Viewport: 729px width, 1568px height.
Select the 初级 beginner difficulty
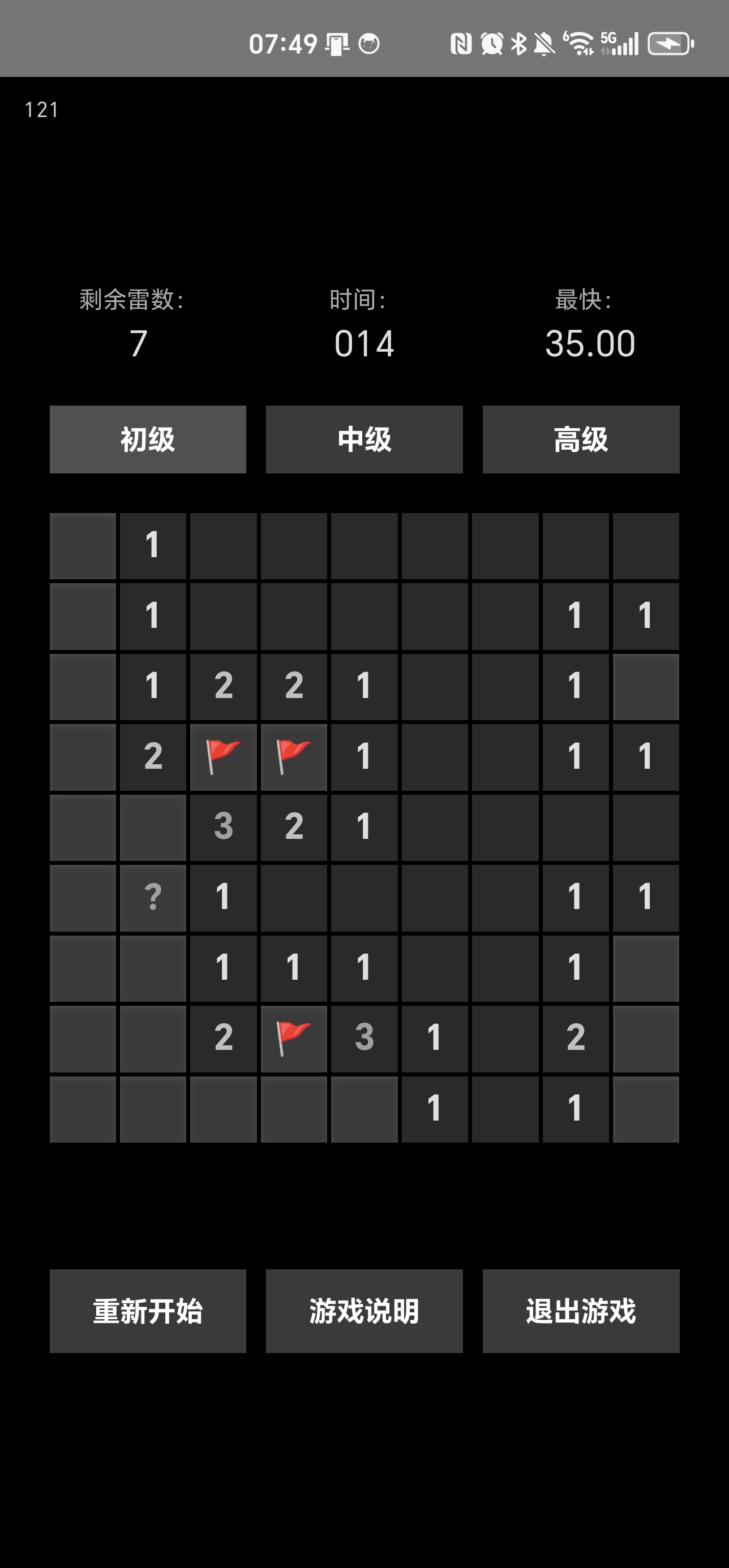tap(147, 440)
